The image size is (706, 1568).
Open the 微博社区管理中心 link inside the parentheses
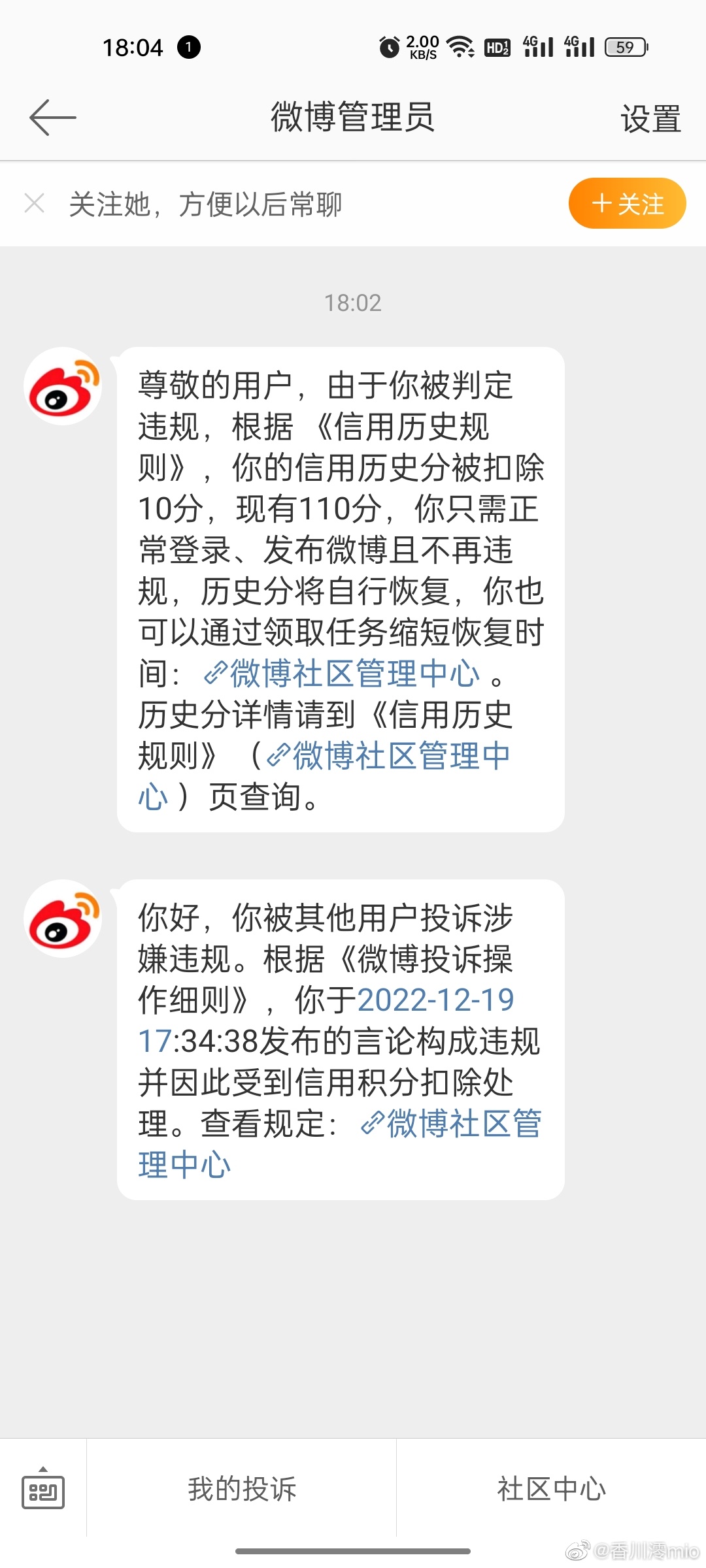[x=388, y=756]
